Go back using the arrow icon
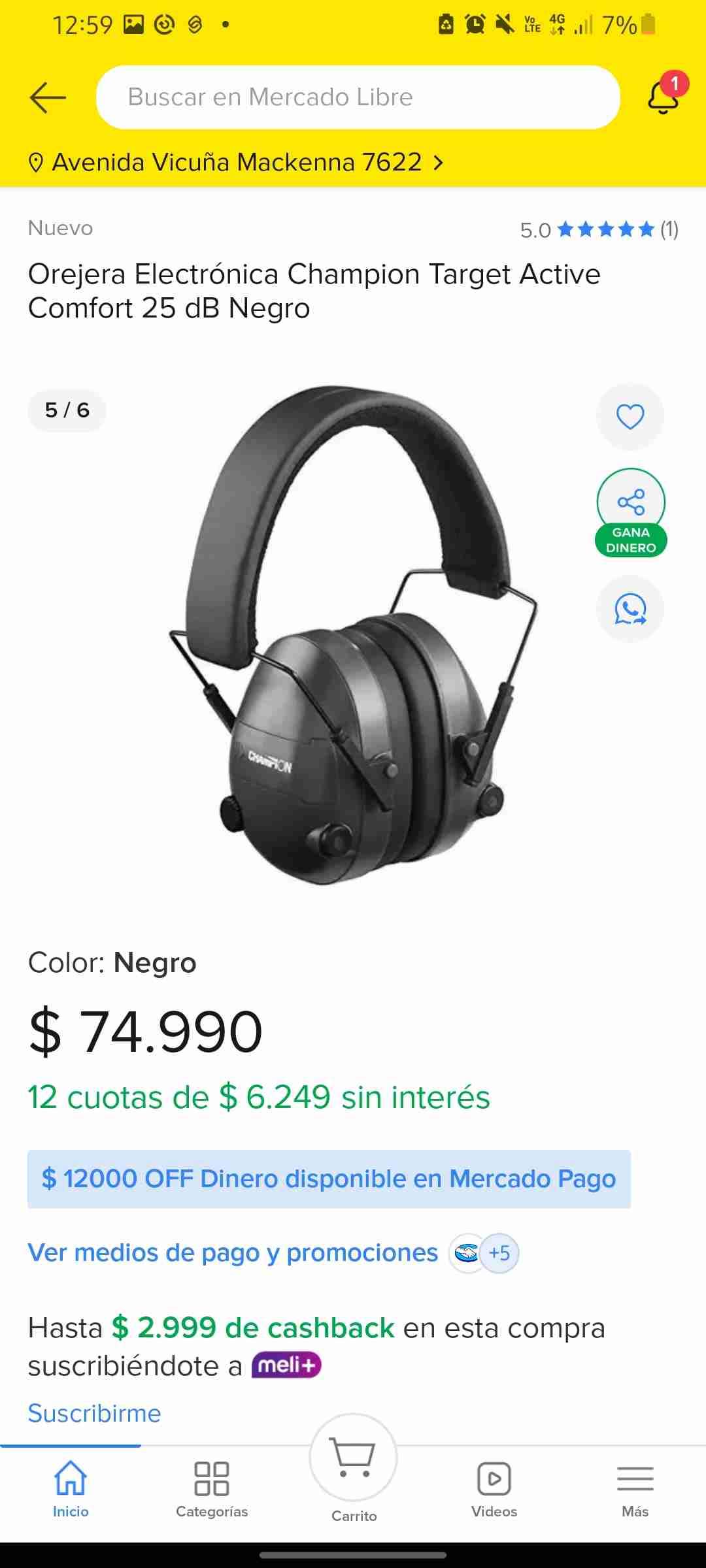Image resolution: width=706 pixels, height=1568 pixels. click(48, 98)
